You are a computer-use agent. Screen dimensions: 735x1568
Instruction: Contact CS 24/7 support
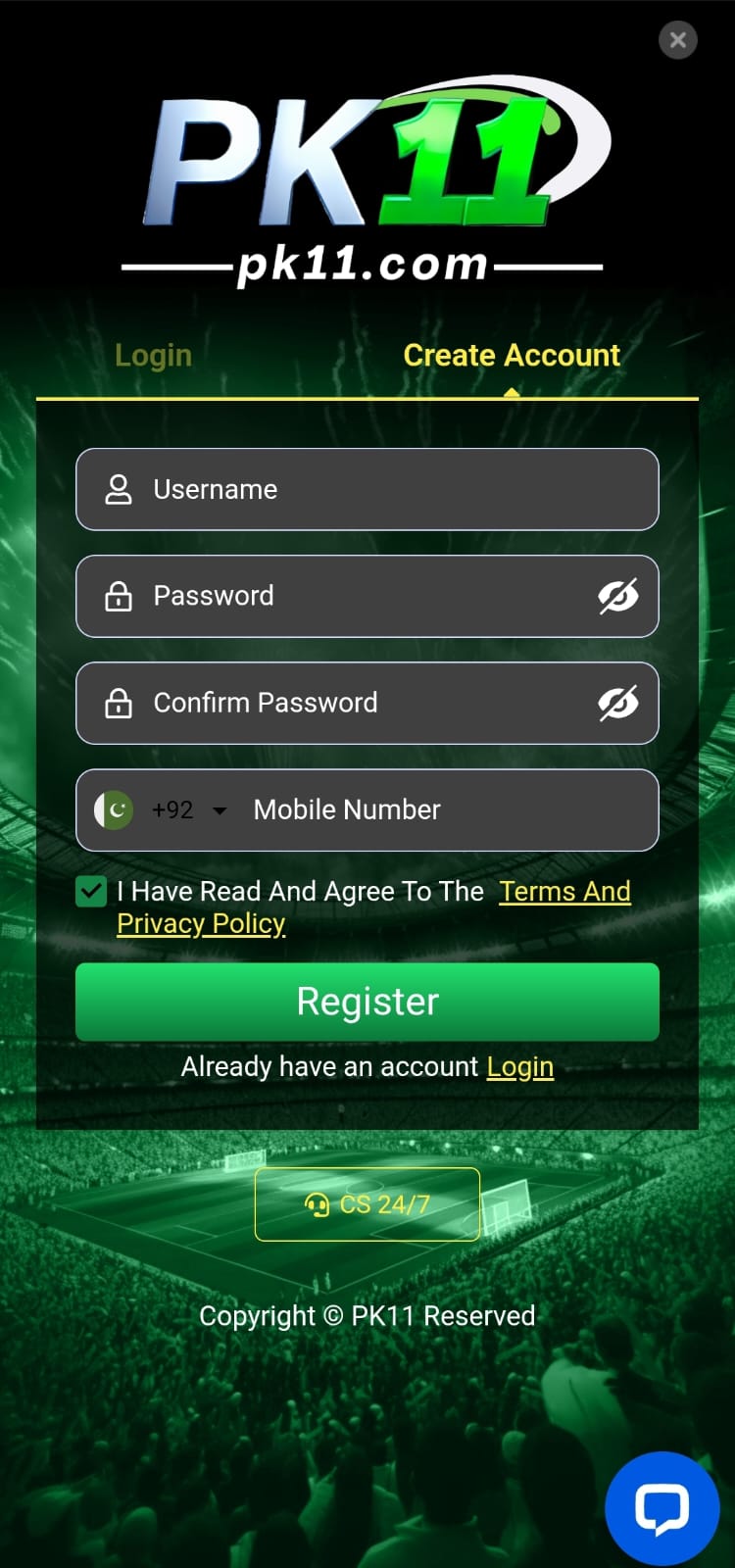(x=367, y=1204)
